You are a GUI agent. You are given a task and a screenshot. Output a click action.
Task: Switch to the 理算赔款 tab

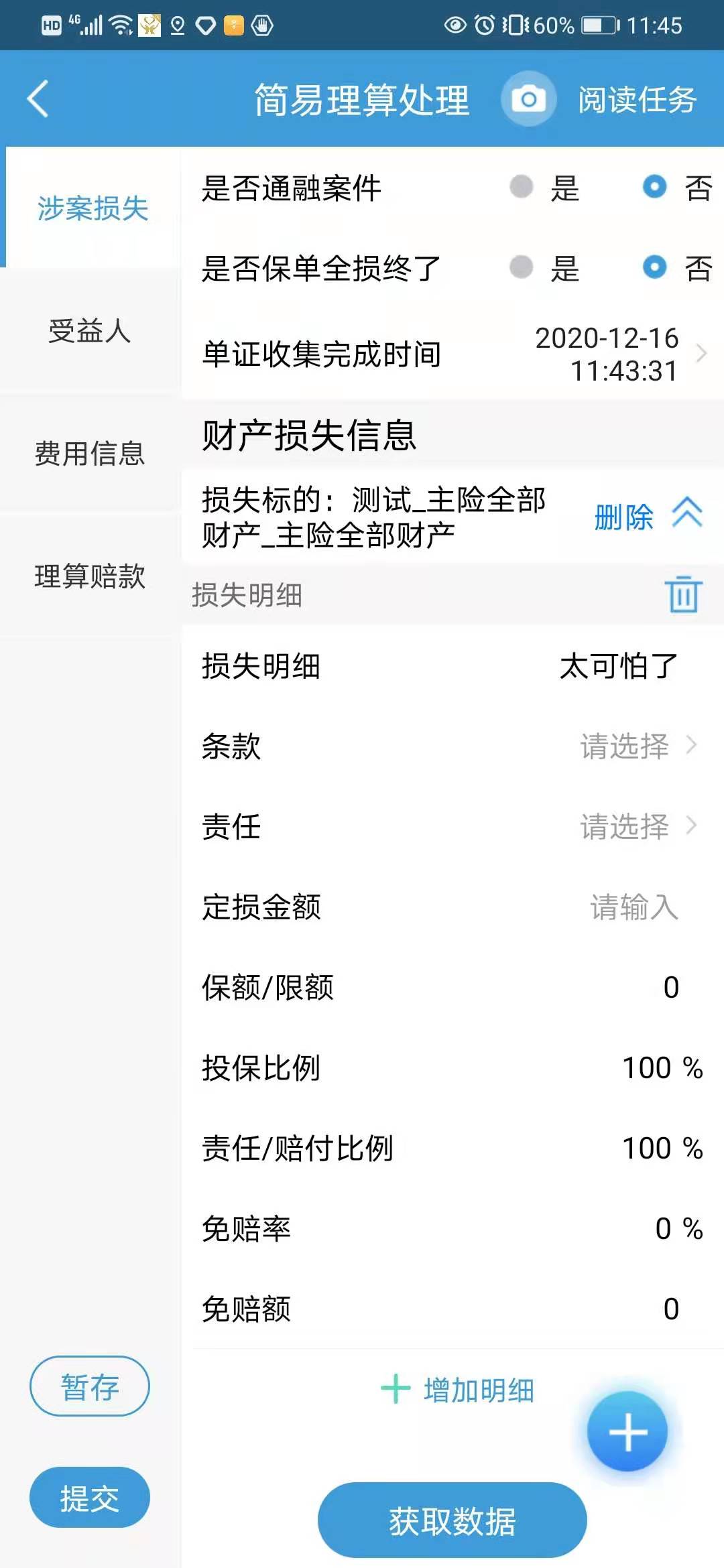point(90,576)
